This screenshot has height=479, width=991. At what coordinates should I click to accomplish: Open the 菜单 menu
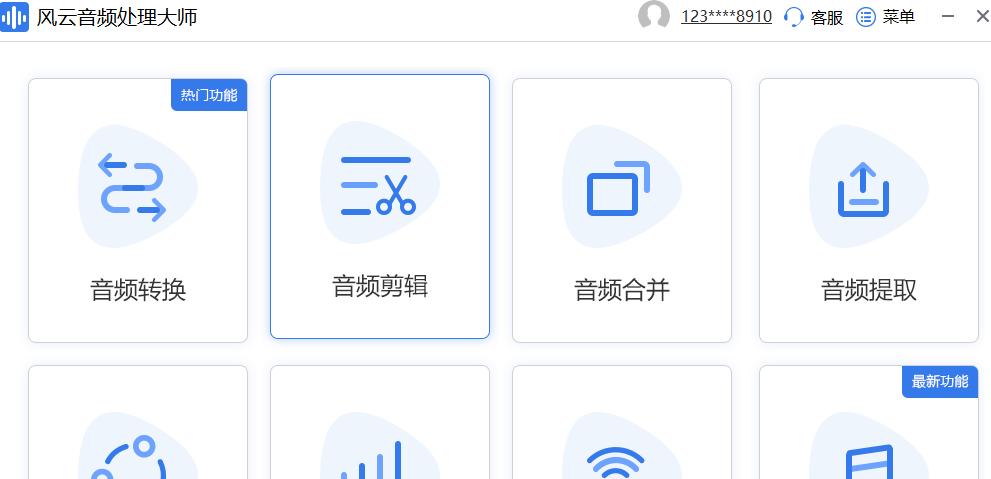(886, 17)
